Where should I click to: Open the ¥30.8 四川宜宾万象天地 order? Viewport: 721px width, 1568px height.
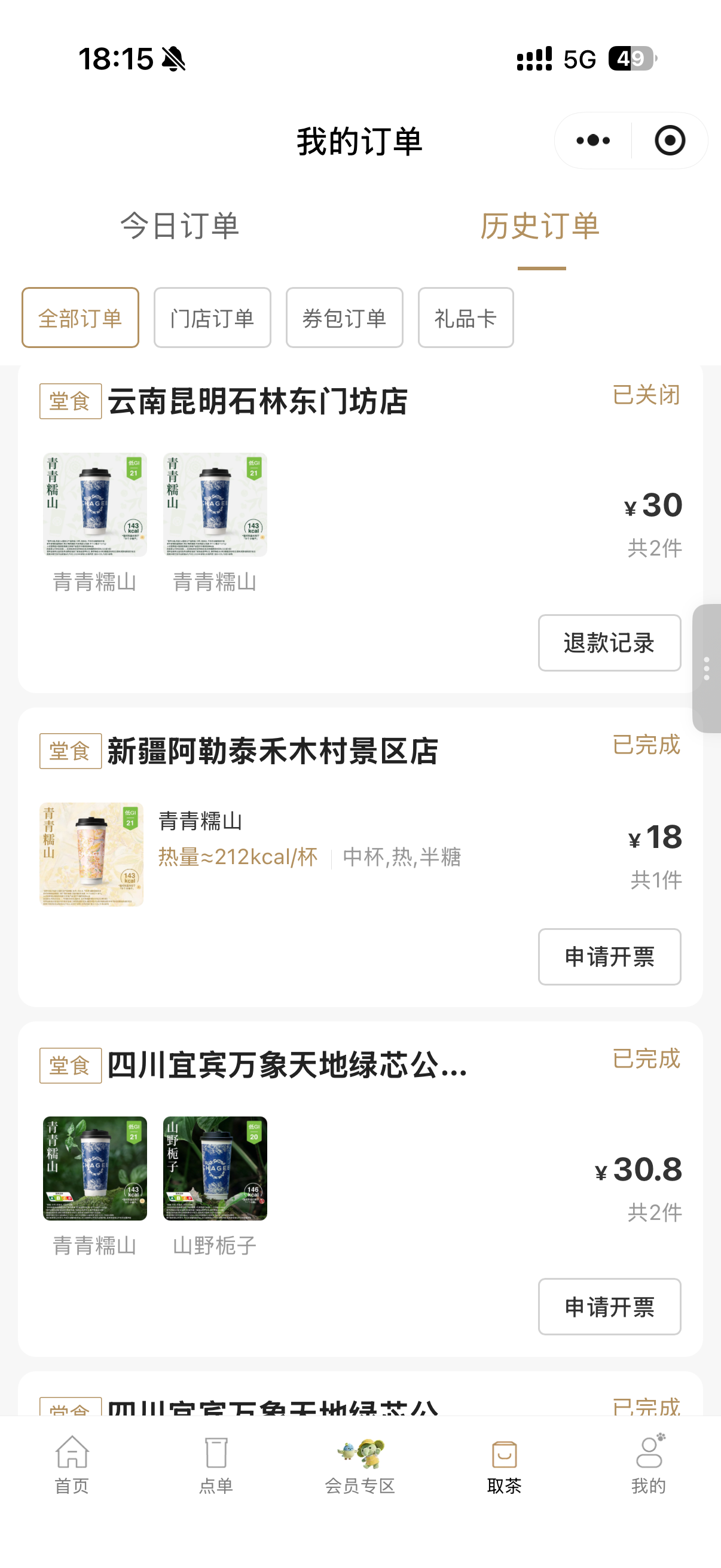click(360, 1189)
